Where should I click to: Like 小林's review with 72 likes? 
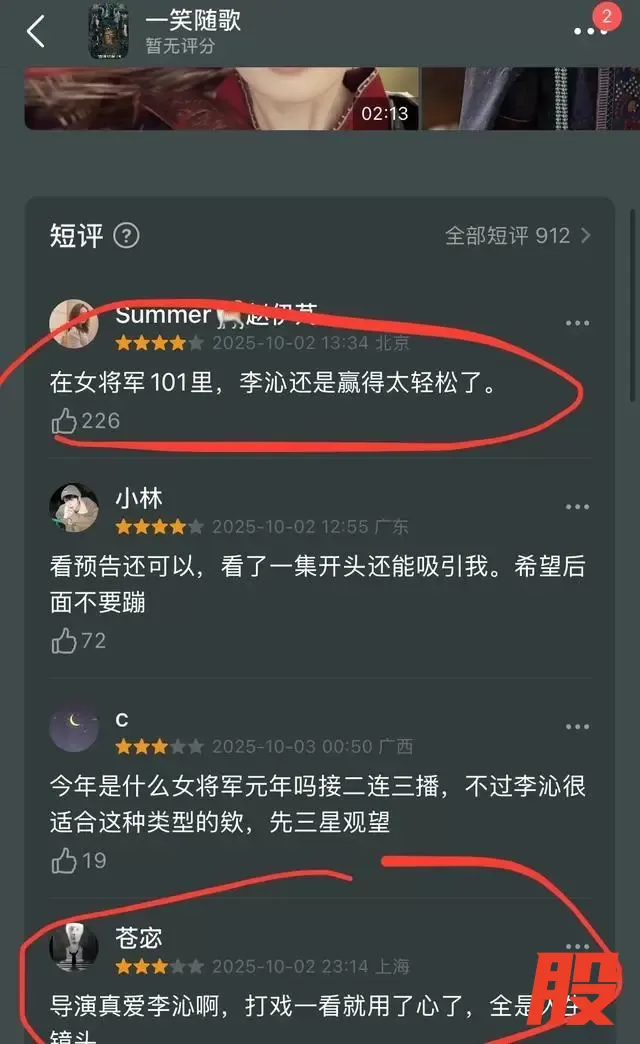pyautogui.click(x=65, y=641)
